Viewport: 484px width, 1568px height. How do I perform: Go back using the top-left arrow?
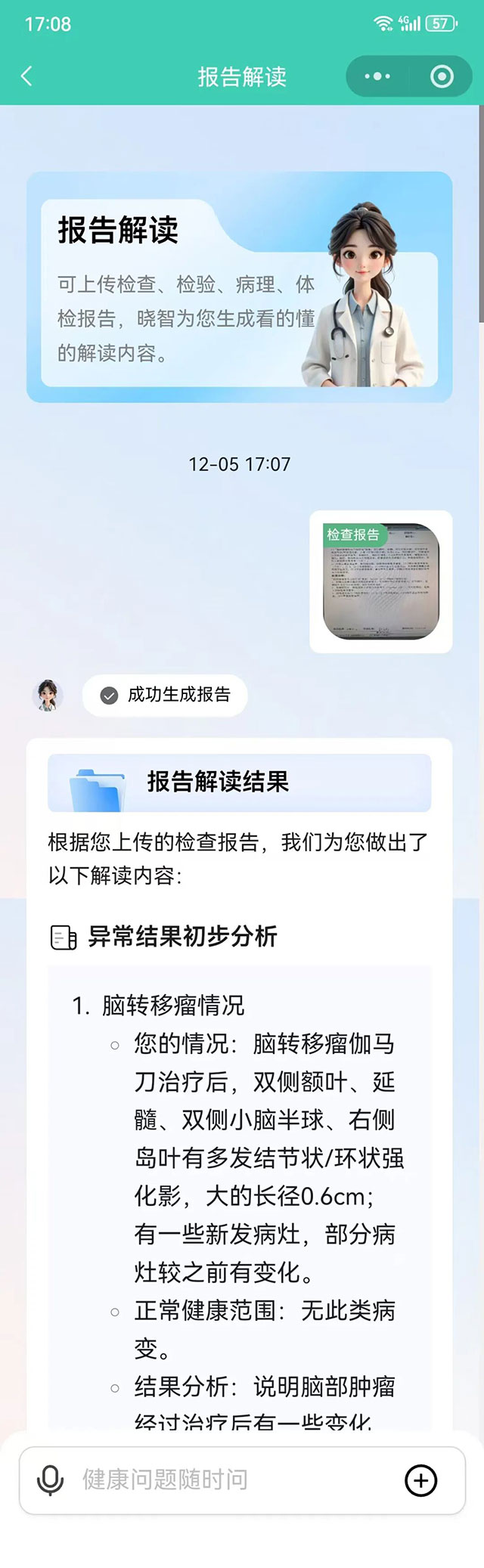click(27, 76)
